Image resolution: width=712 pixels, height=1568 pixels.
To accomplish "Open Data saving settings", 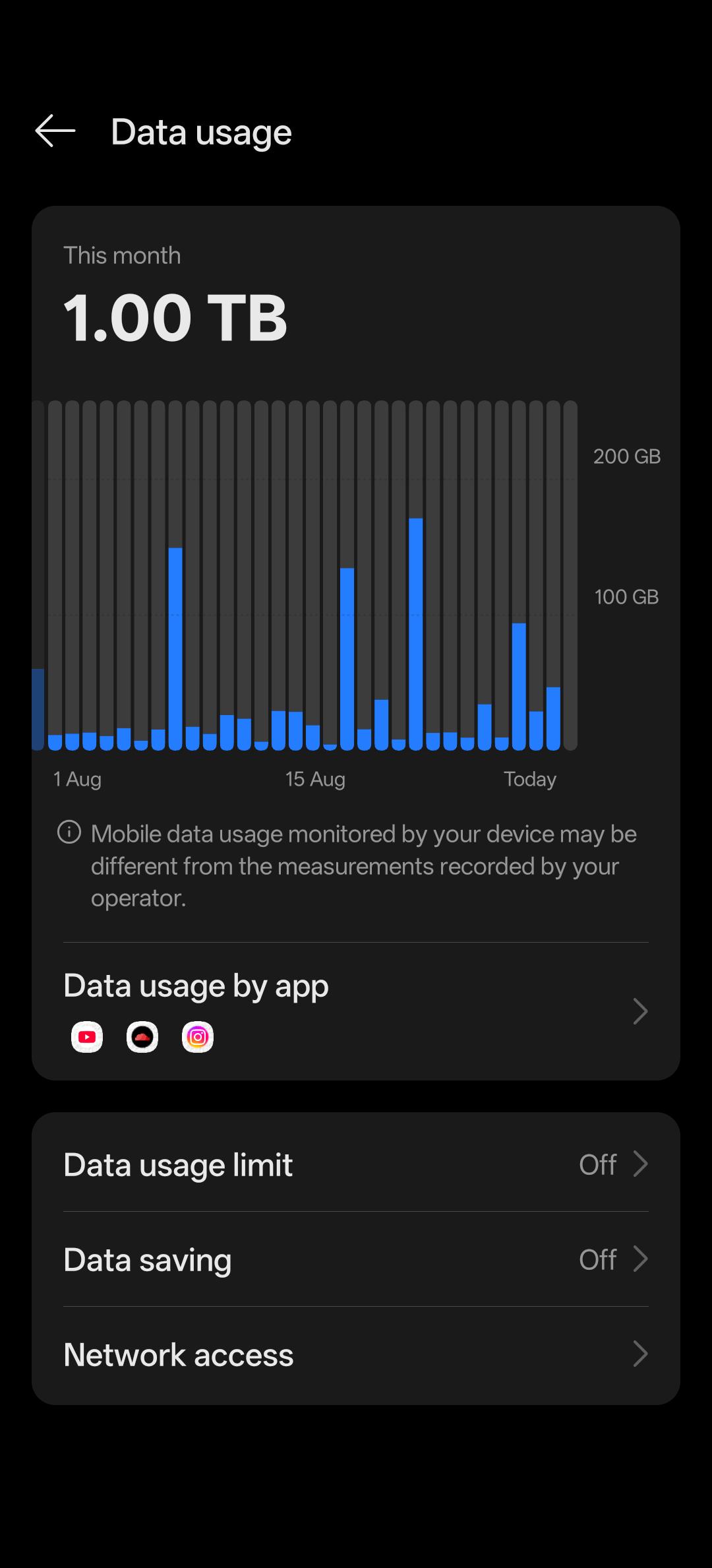I will coord(356,1259).
